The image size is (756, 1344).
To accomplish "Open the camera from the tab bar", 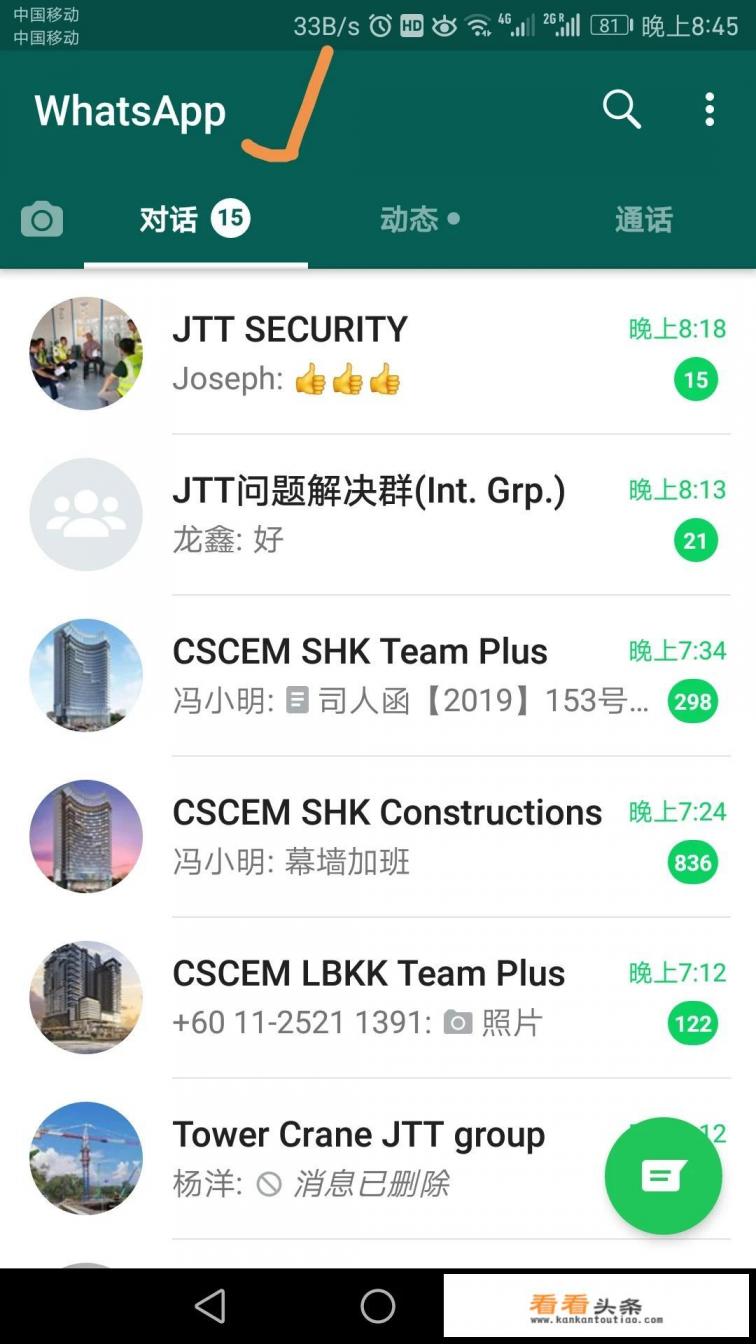I will 42,218.
